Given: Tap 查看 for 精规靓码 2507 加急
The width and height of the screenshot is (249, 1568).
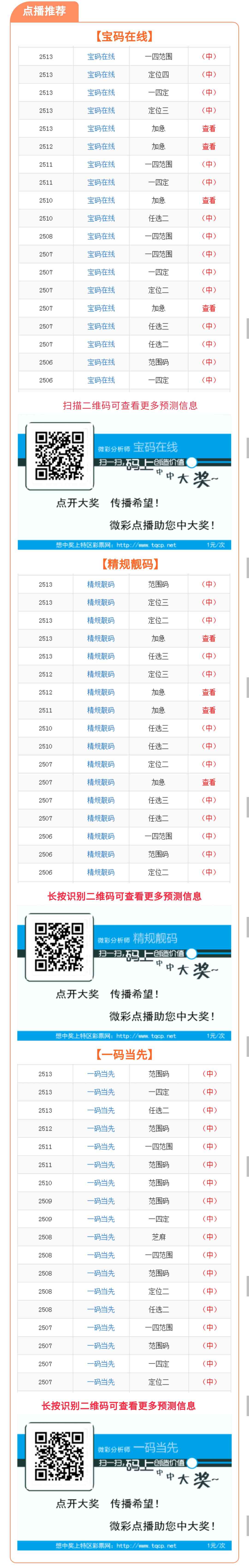Looking at the screenshot, I should [x=209, y=782].
